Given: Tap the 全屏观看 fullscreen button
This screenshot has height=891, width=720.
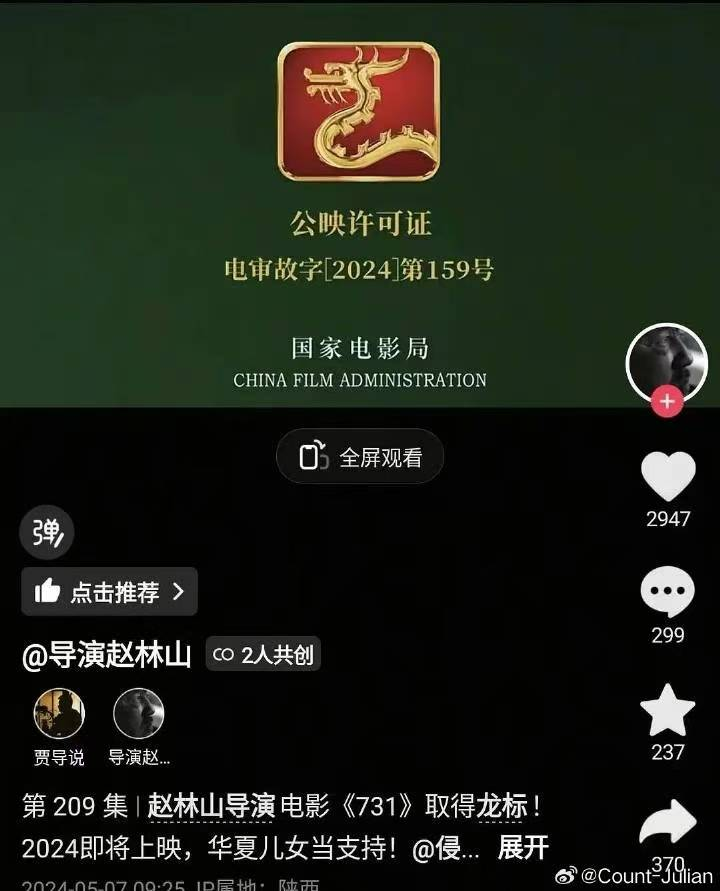Looking at the screenshot, I should click(x=360, y=458).
